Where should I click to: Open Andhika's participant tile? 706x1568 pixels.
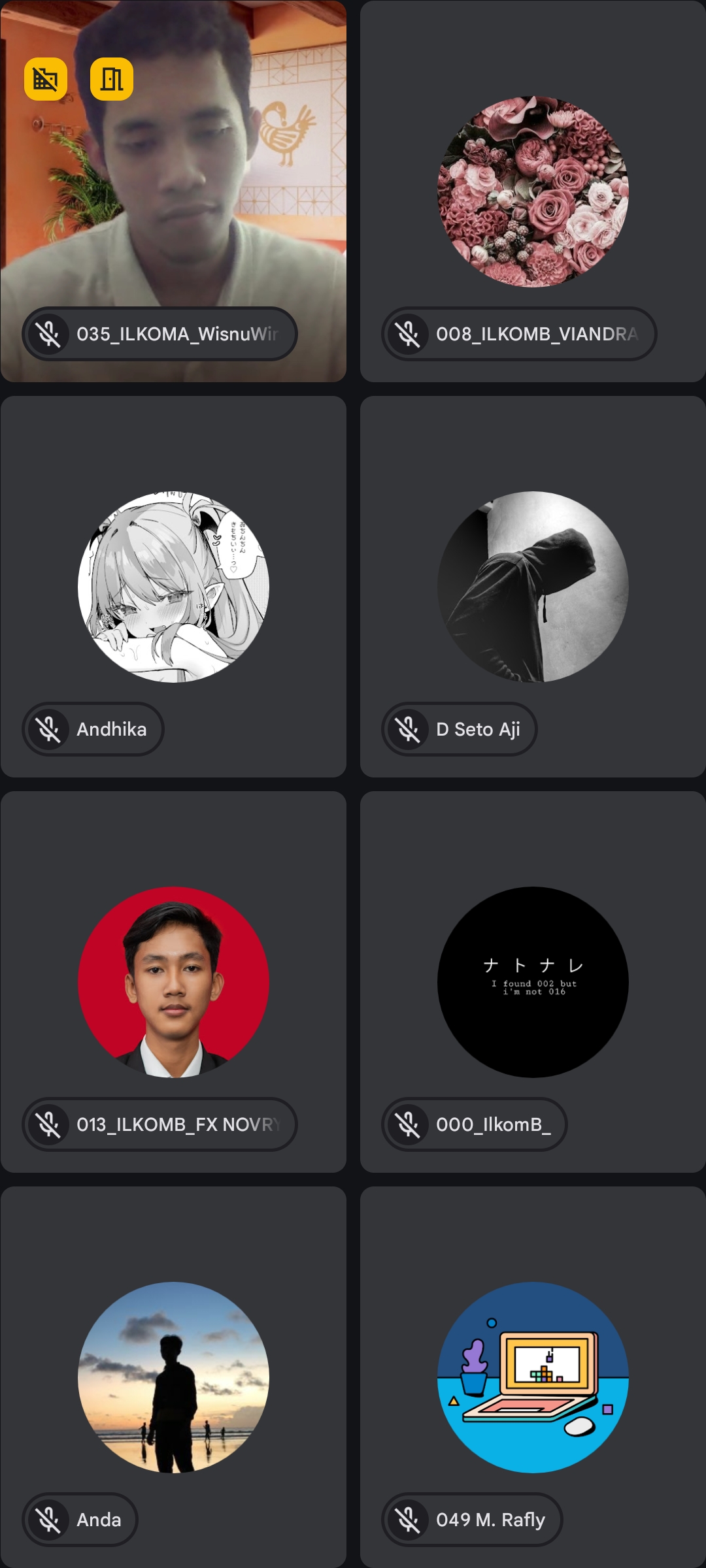click(173, 587)
